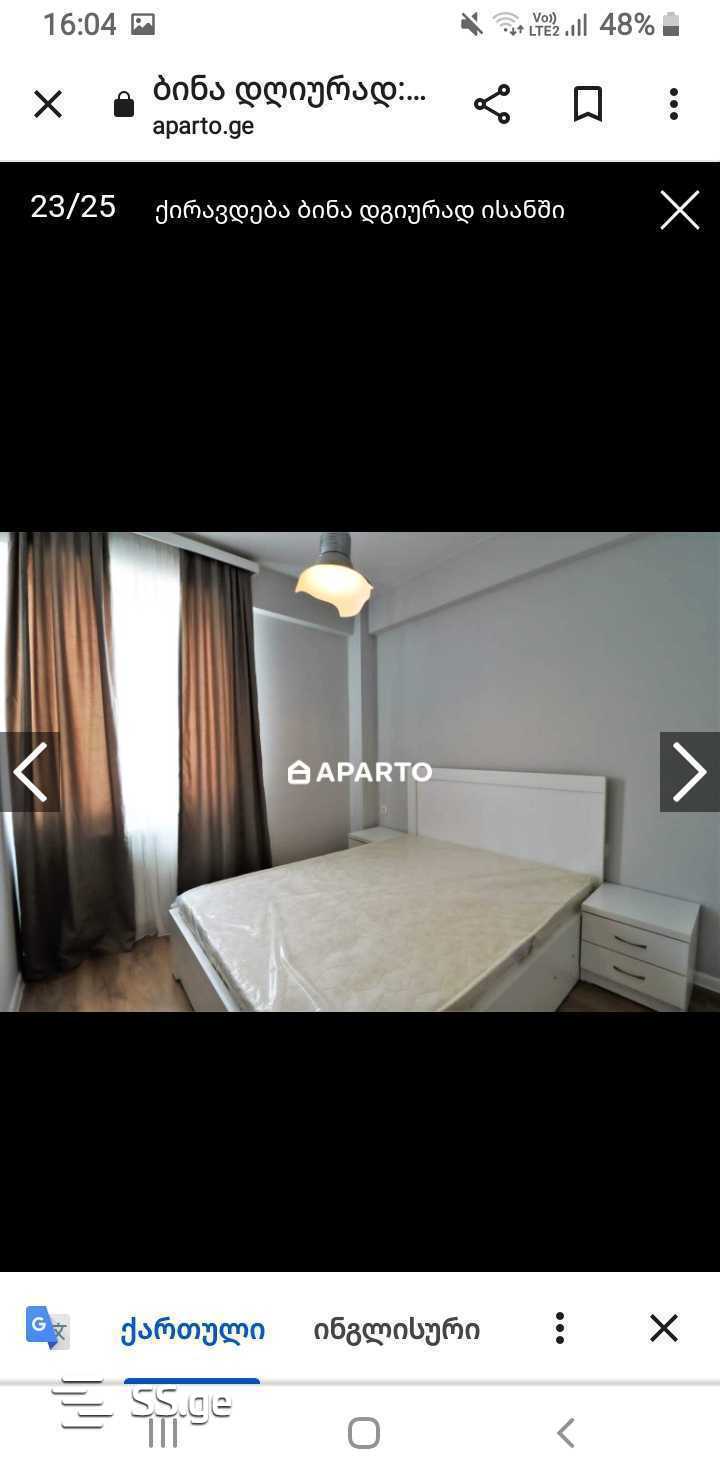The image size is (720, 1480).
Task: Close the photo gallery viewer
Action: 679,210
